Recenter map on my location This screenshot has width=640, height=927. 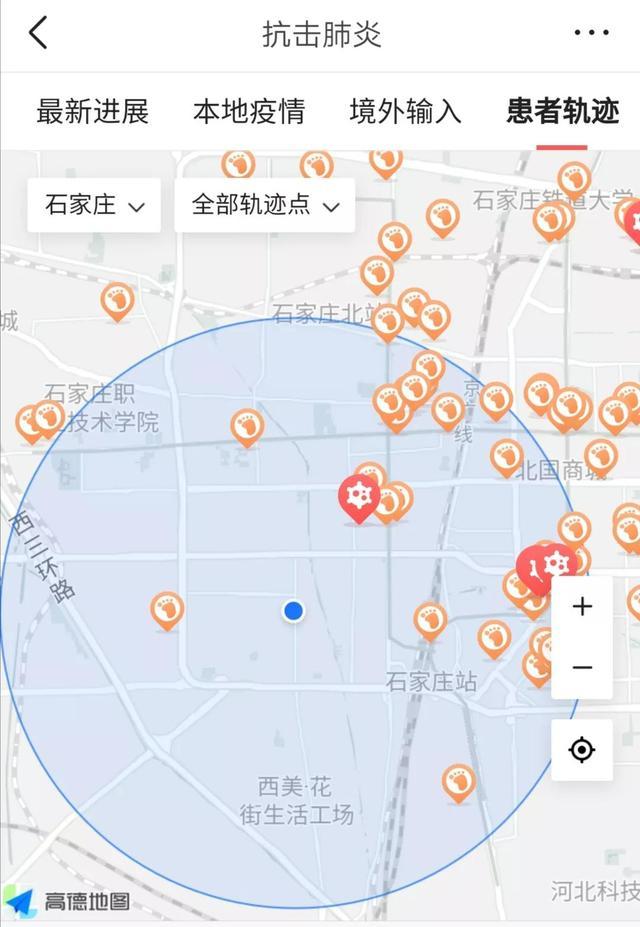(582, 749)
